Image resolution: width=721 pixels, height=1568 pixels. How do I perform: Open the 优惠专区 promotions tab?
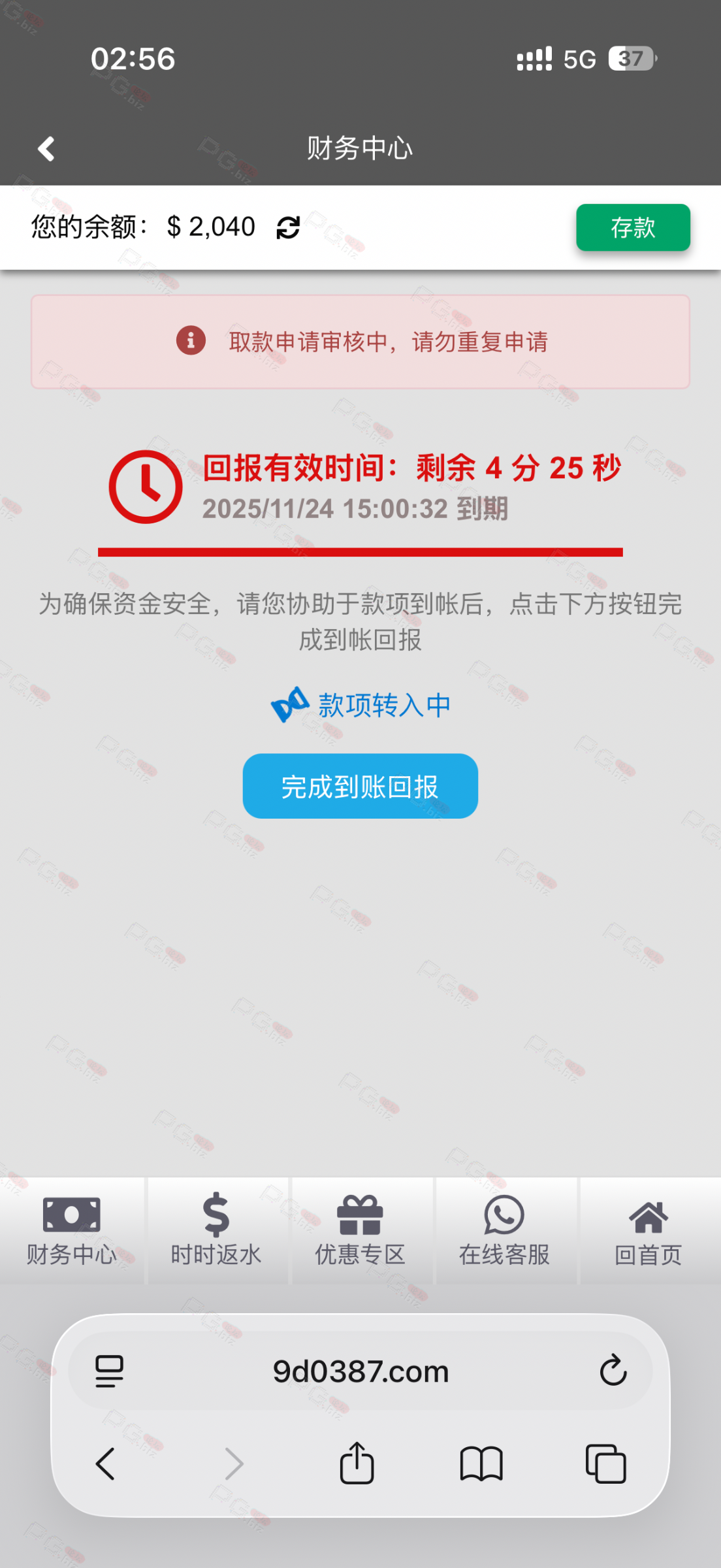pos(360,1231)
